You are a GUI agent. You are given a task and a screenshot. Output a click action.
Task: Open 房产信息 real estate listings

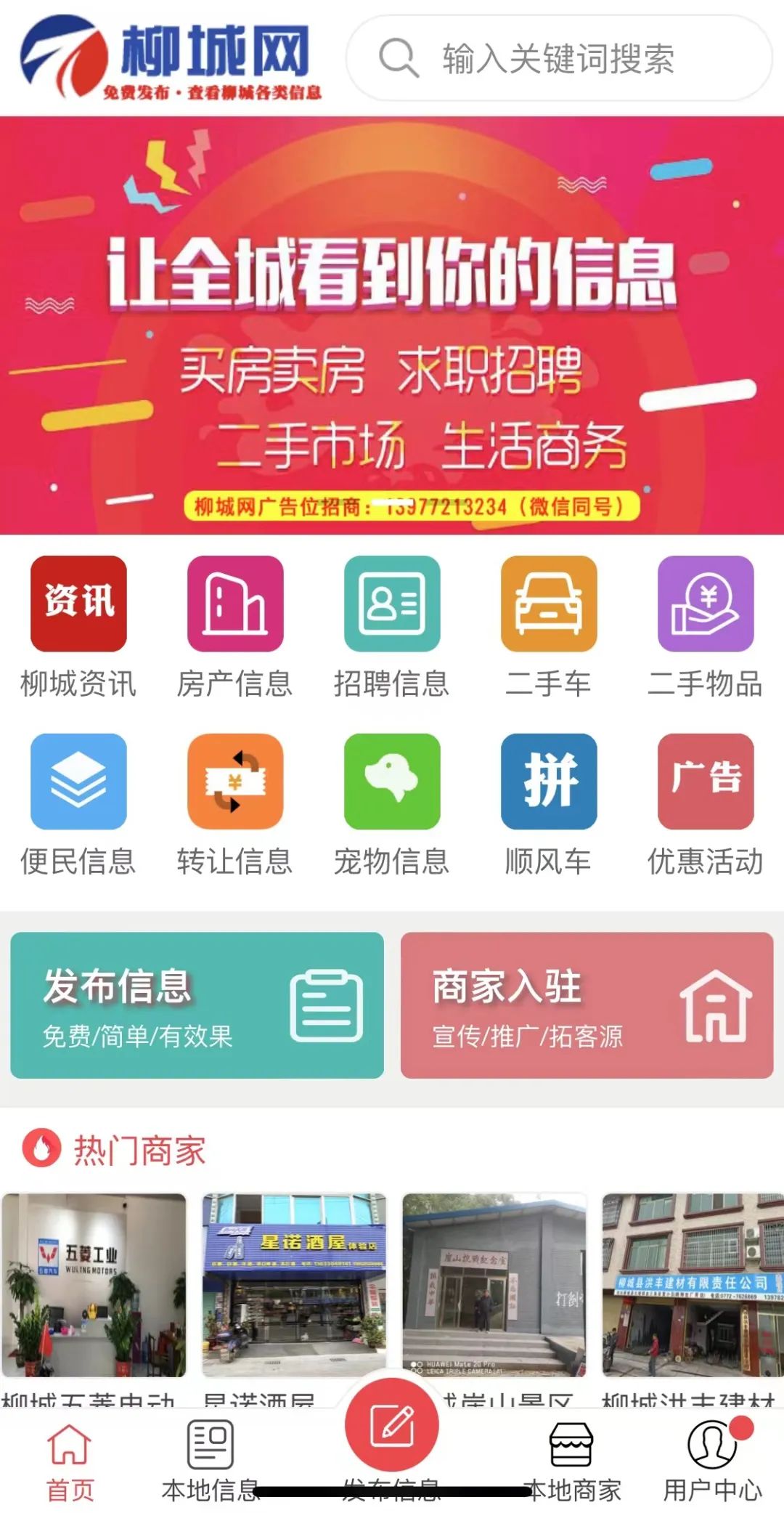tap(234, 626)
